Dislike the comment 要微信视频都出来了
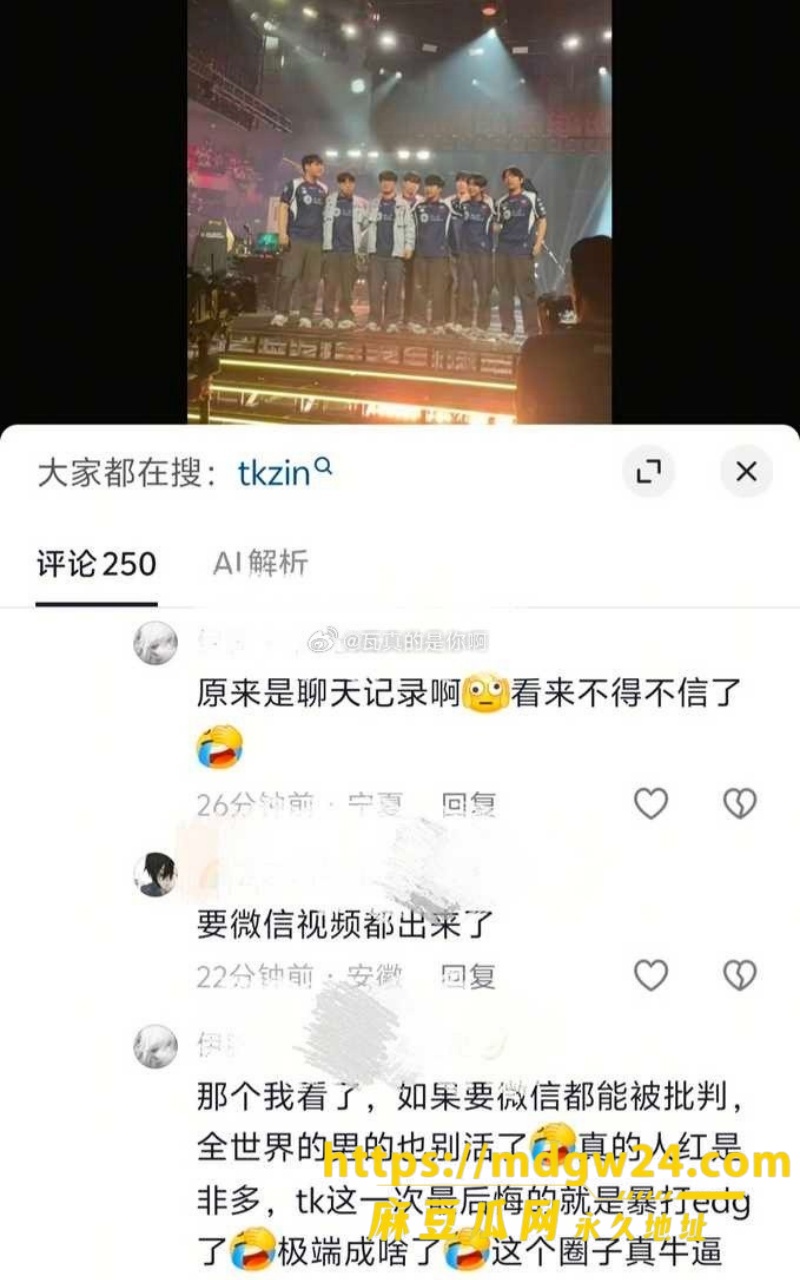Screen dimensions: 800x1280 coord(740,975)
